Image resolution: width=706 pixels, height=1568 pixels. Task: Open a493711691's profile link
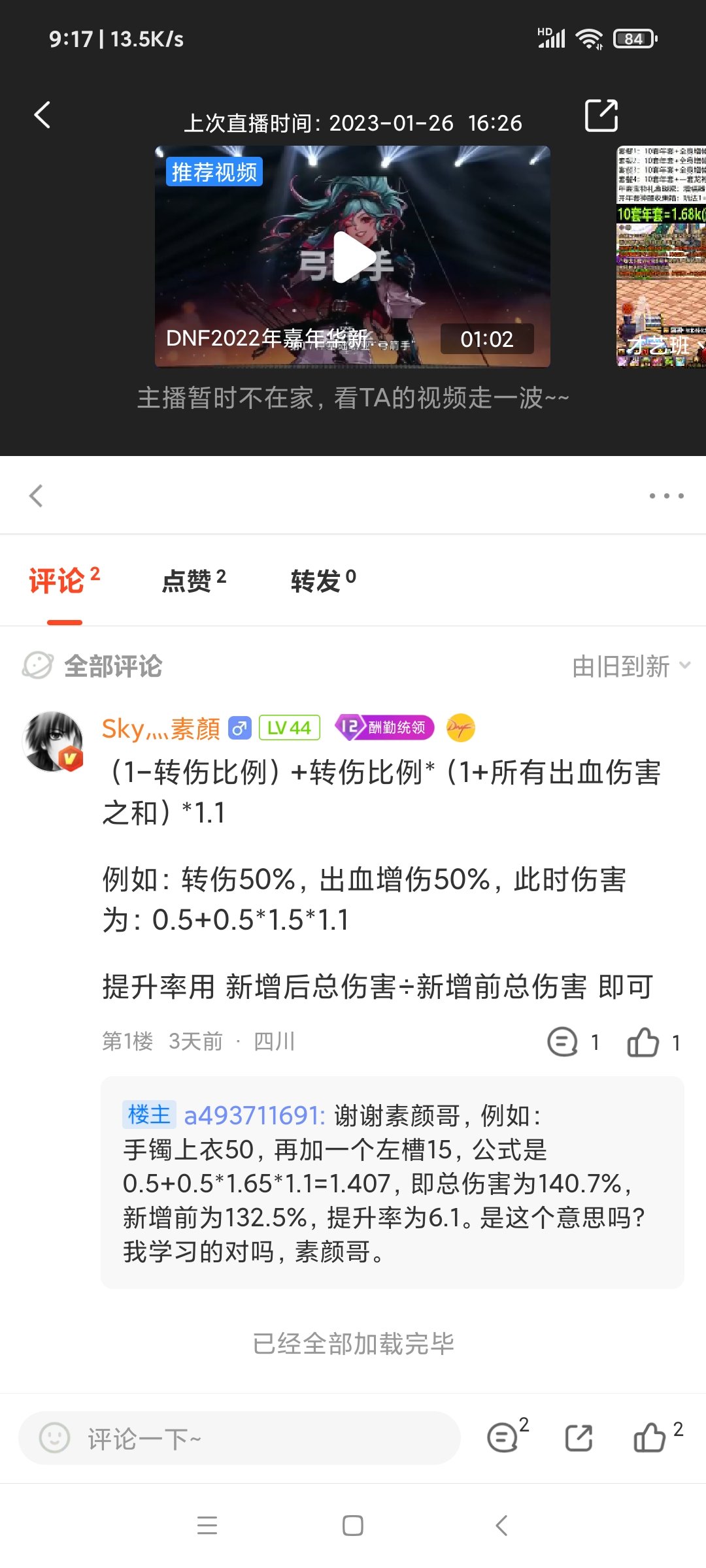pyautogui.click(x=254, y=1116)
